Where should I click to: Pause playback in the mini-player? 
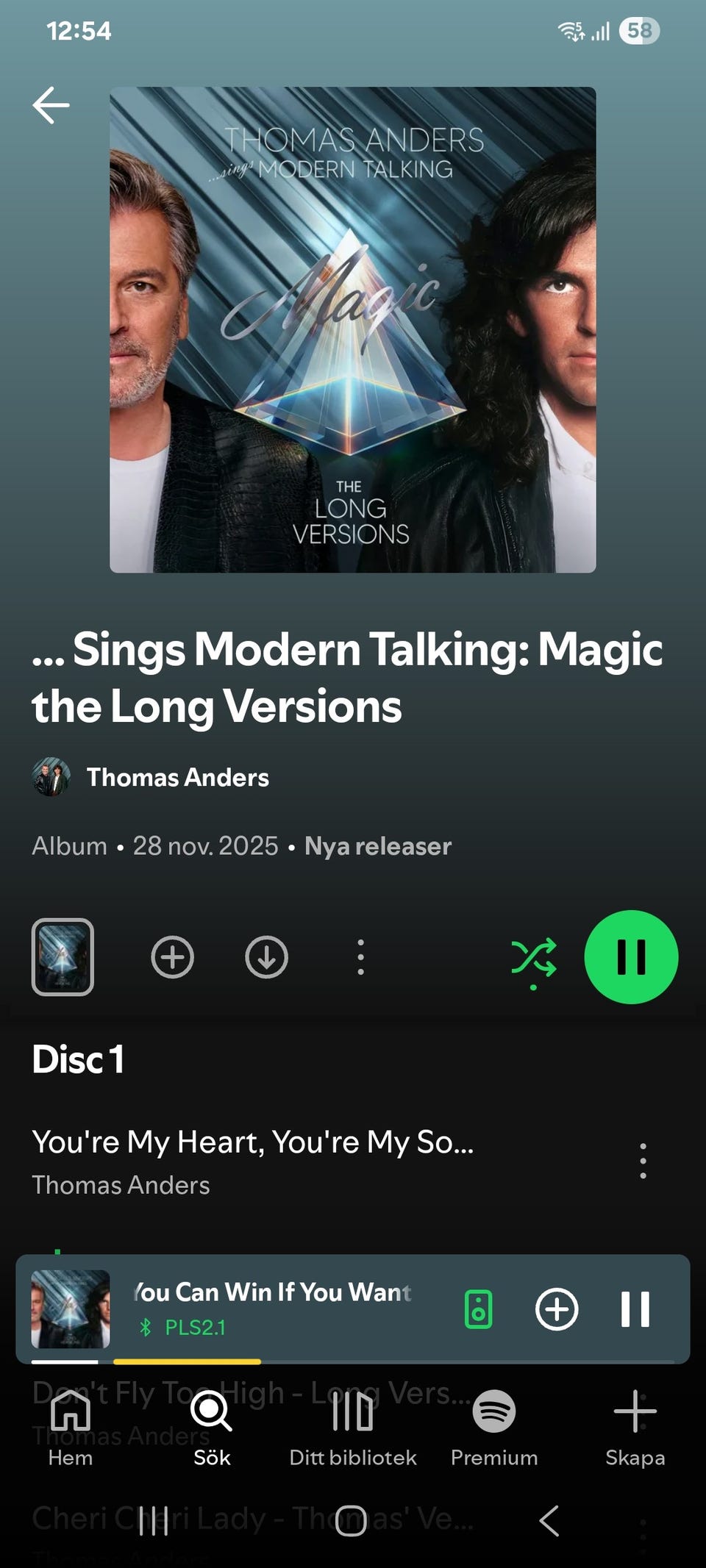(x=635, y=1309)
